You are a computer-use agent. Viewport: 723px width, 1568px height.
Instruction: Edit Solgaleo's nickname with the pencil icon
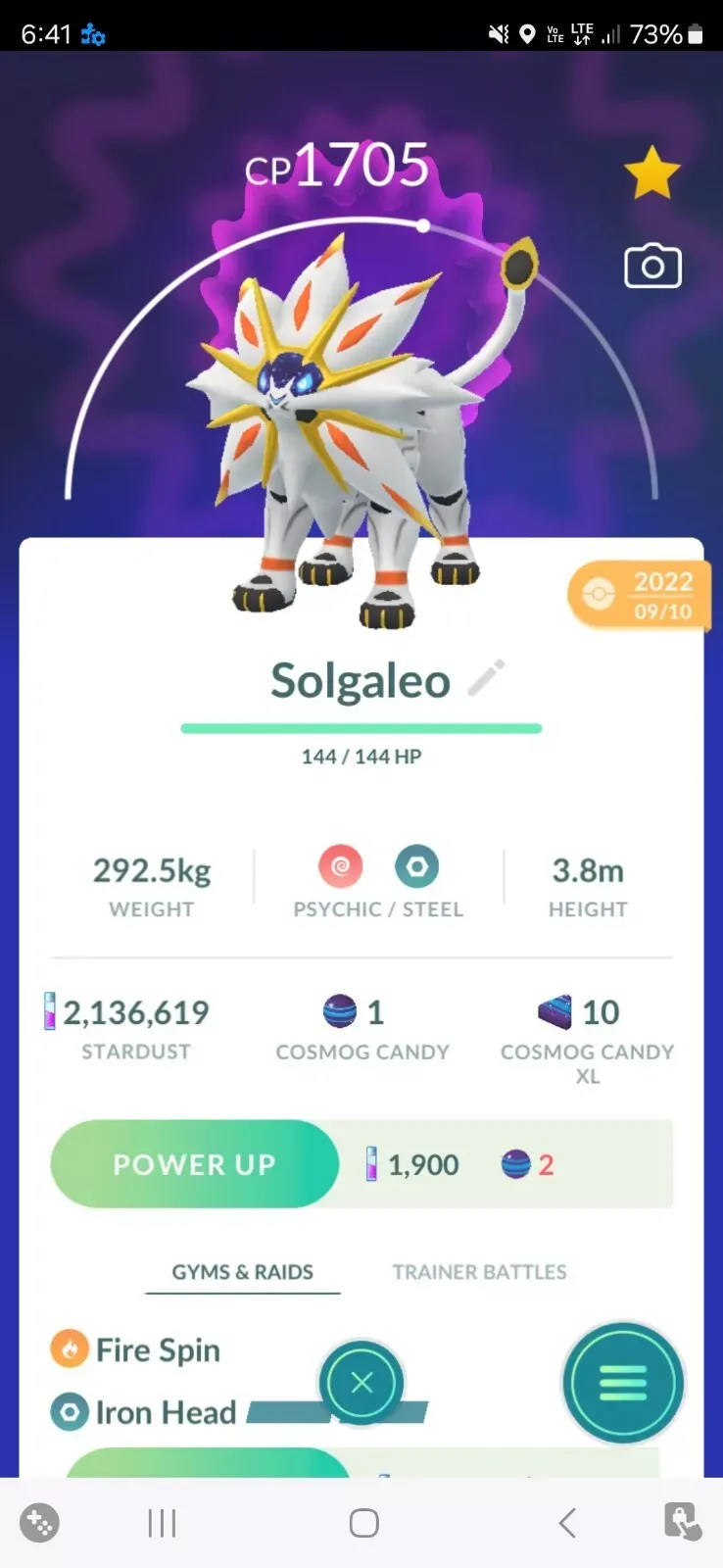point(486,678)
